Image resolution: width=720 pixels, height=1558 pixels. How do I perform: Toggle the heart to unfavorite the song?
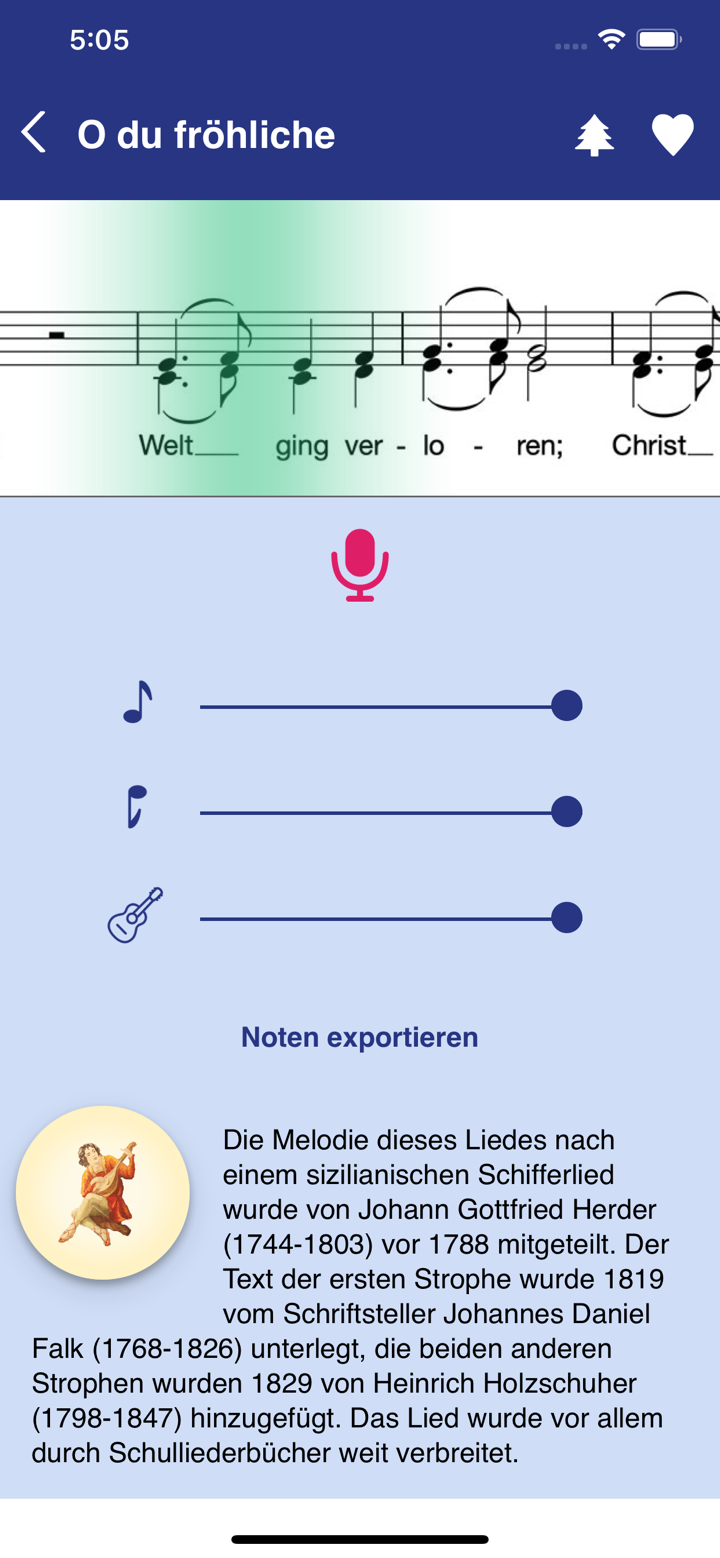(x=672, y=133)
